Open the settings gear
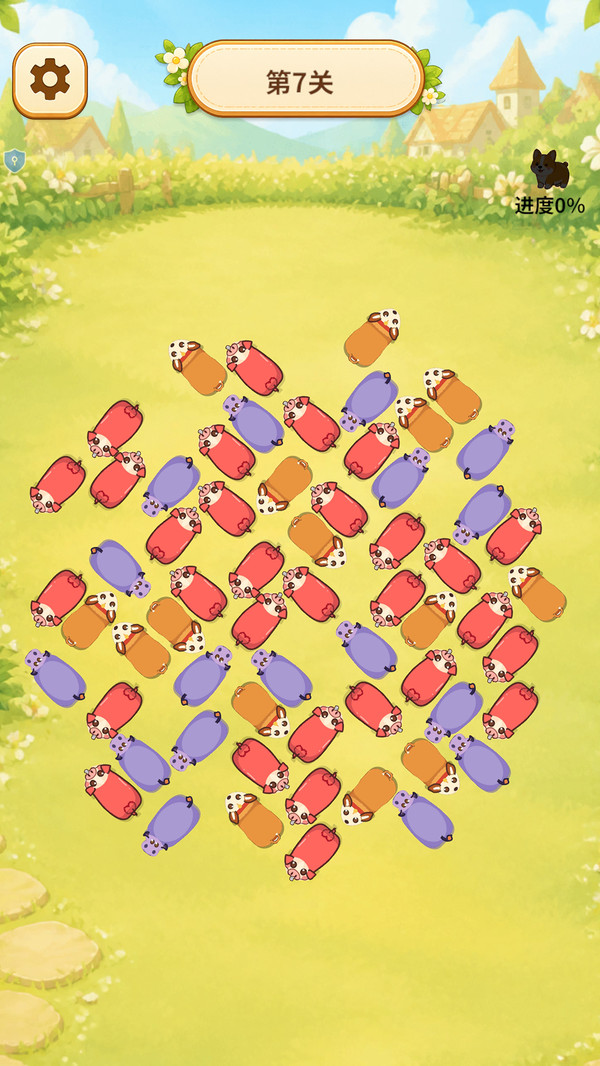 [50, 80]
